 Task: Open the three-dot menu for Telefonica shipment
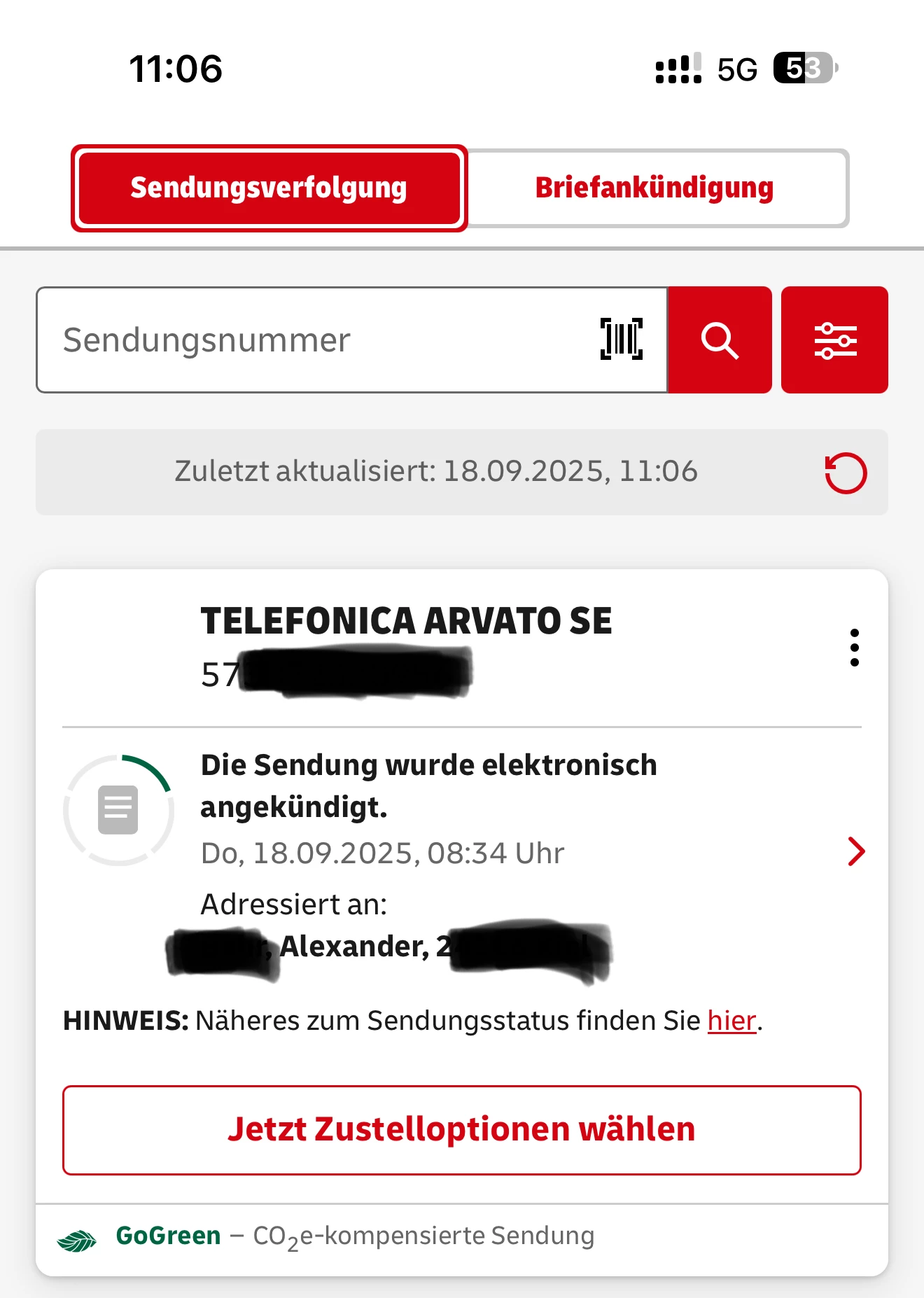(854, 648)
